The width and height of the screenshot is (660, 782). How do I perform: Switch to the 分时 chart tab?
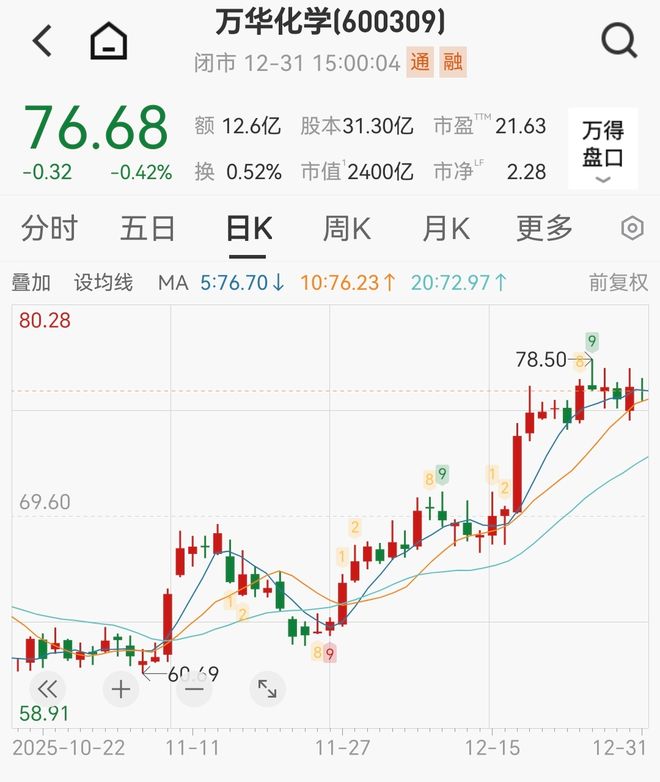click(x=49, y=229)
